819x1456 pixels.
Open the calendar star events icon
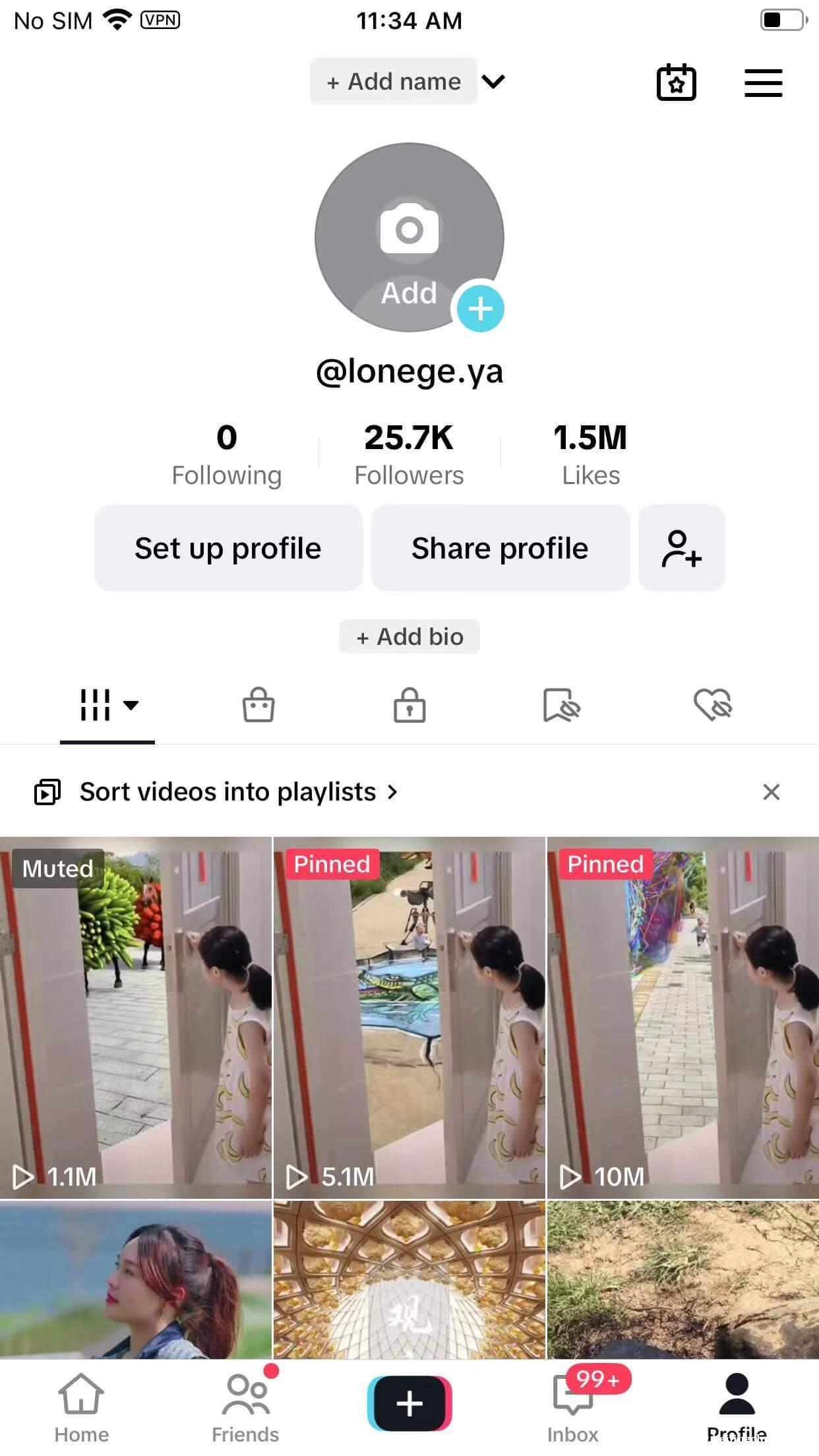[x=676, y=83]
